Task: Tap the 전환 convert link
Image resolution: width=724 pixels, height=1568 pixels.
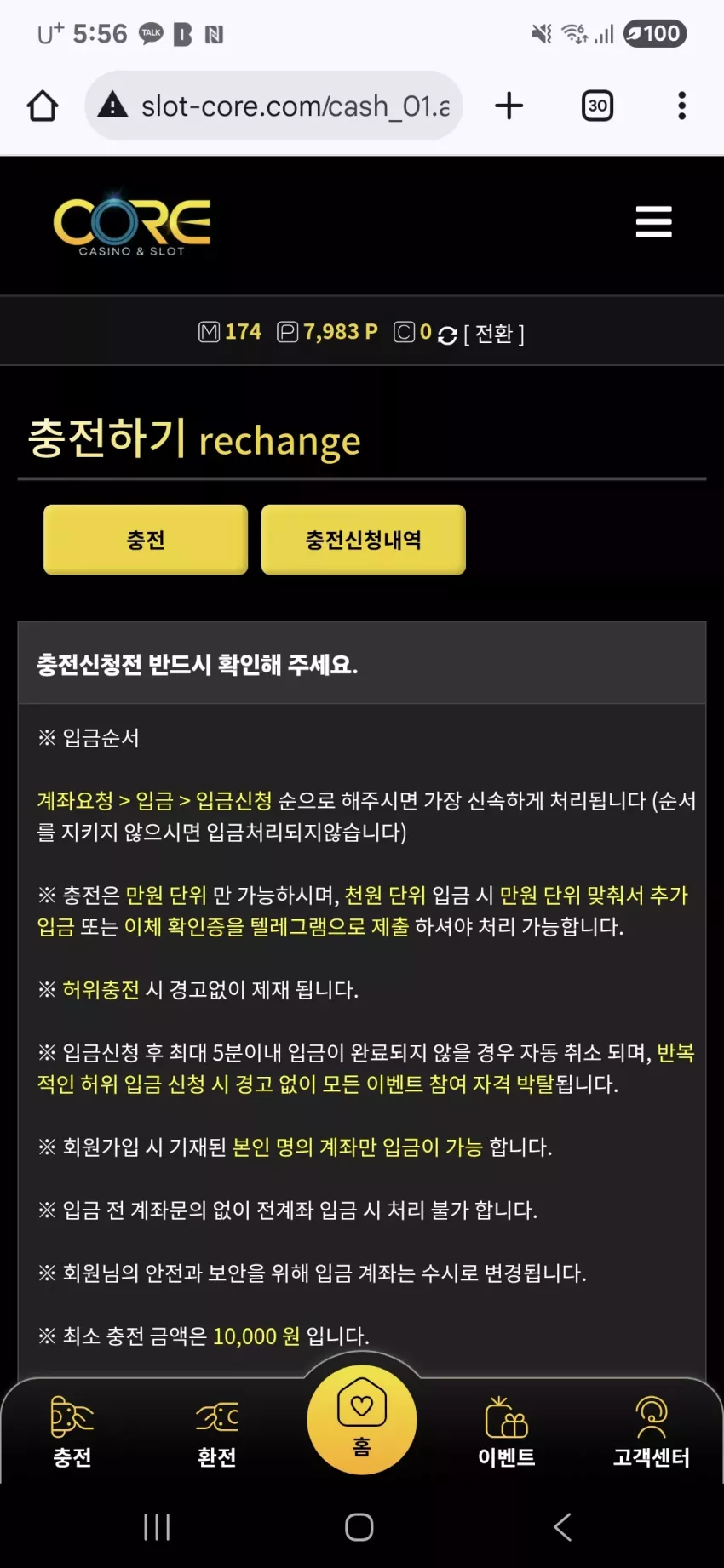Action: [x=494, y=334]
